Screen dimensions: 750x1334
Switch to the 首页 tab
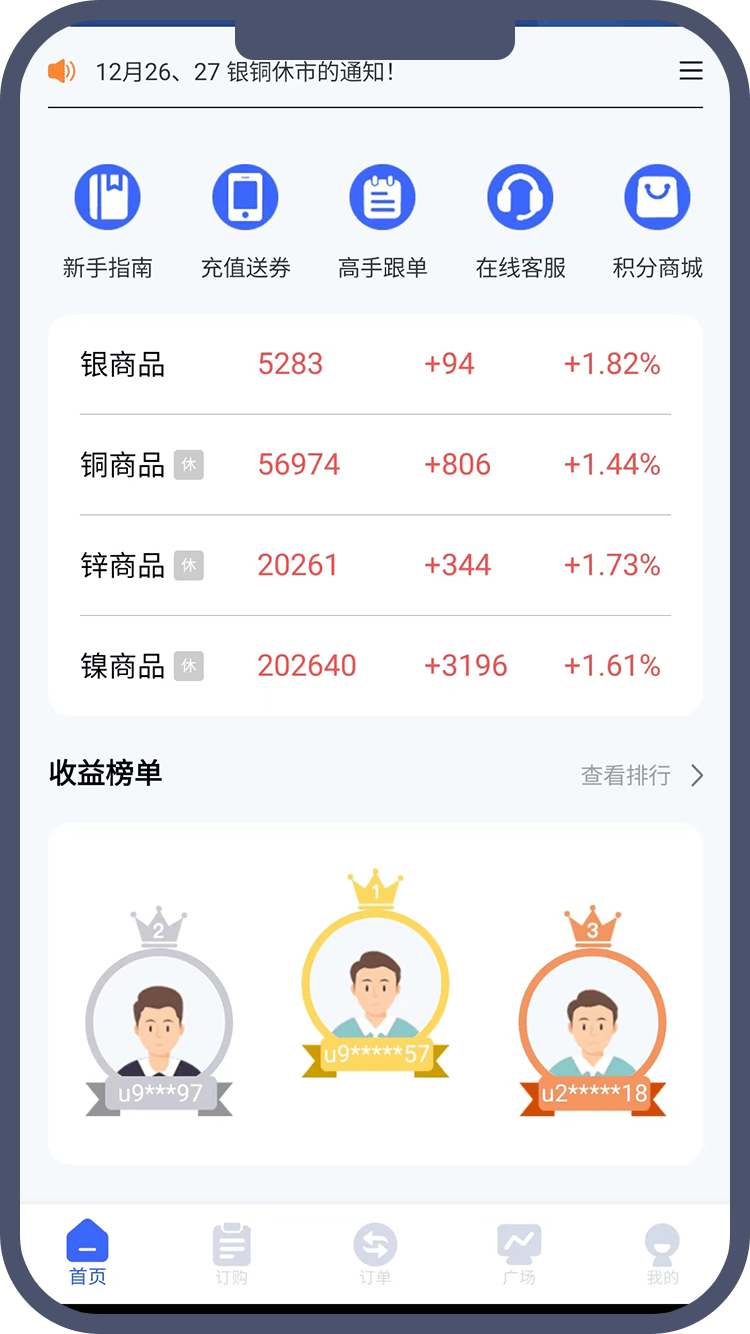coord(87,1253)
